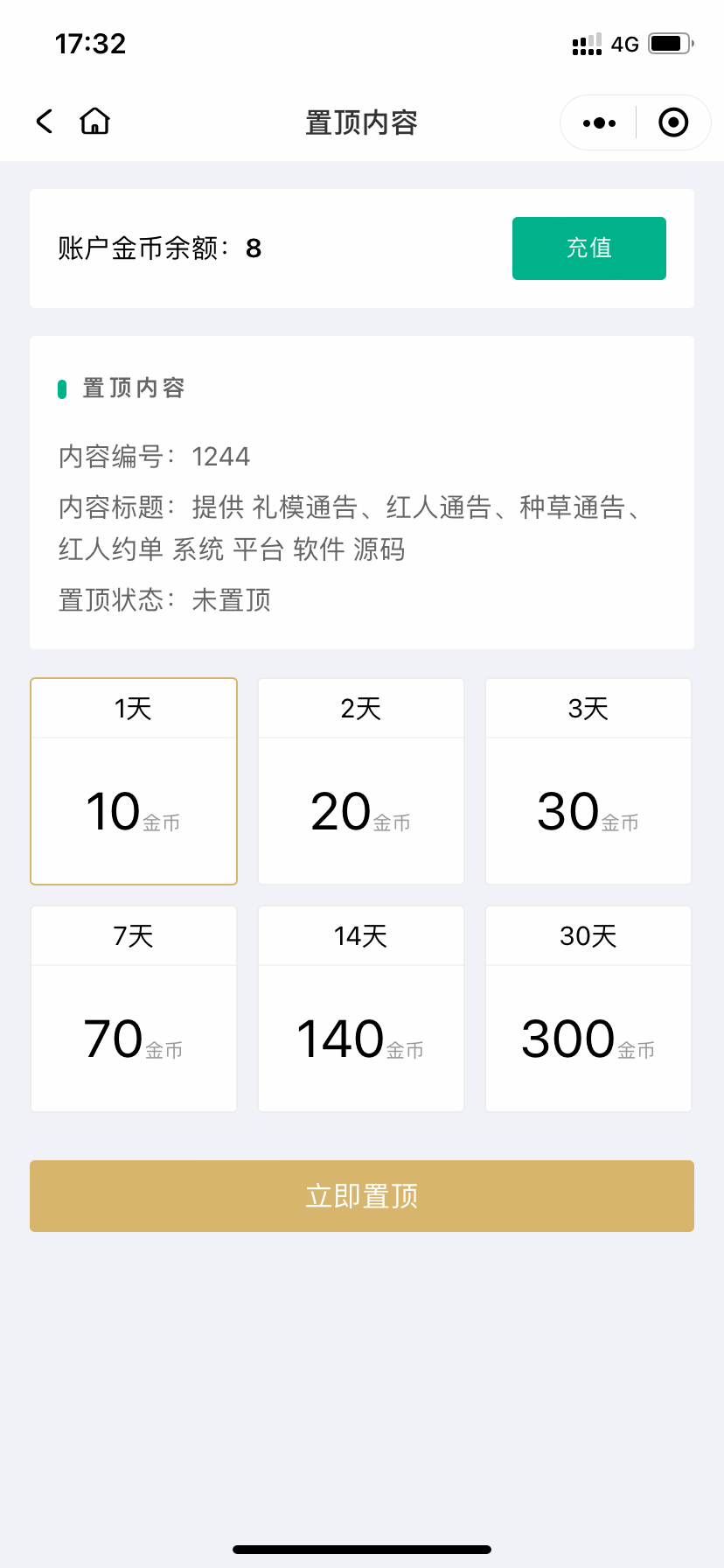Choose the 3天 30金币 plan
This screenshot has width=724, height=1568.
coord(588,780)
